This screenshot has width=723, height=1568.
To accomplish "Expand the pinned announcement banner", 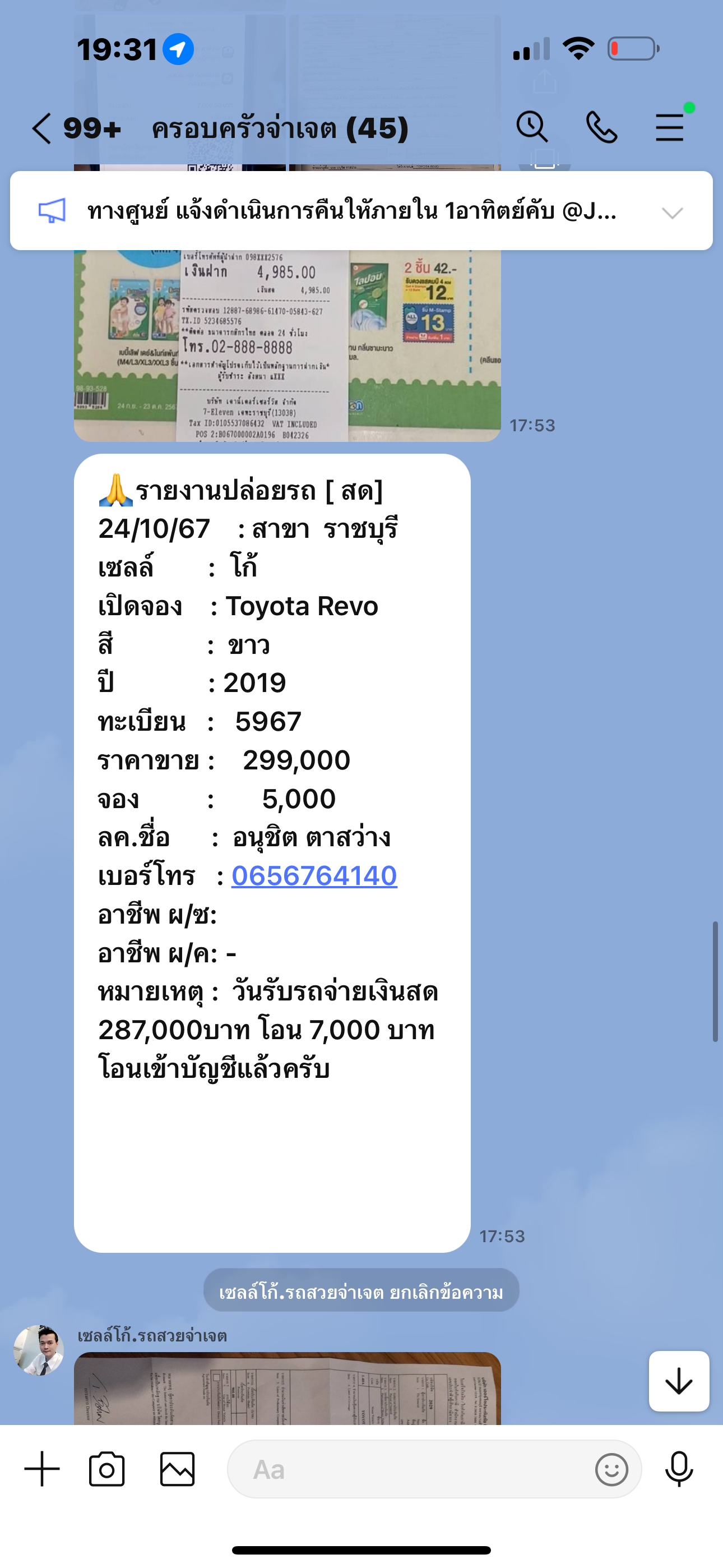I will [x=672, y=213].
